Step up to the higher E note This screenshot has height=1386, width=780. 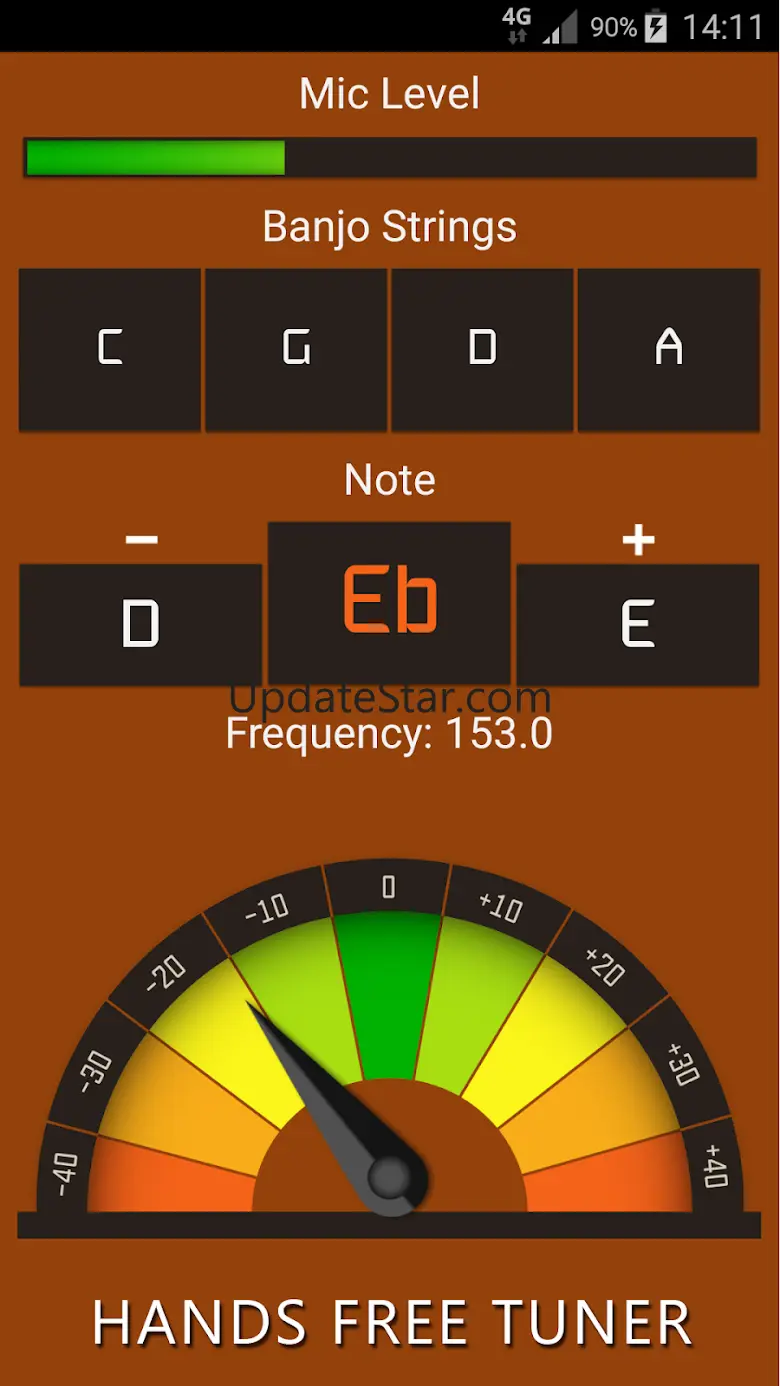pyautogui.click(x=638, y=625)
